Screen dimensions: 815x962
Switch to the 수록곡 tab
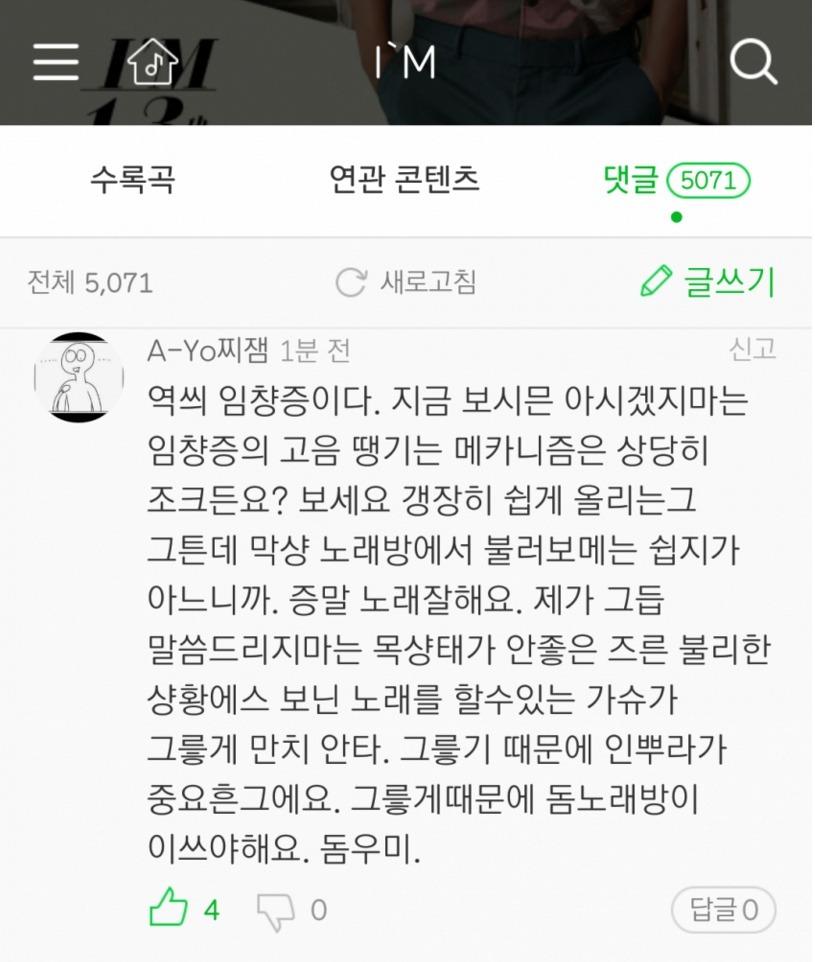click(133, 180)
